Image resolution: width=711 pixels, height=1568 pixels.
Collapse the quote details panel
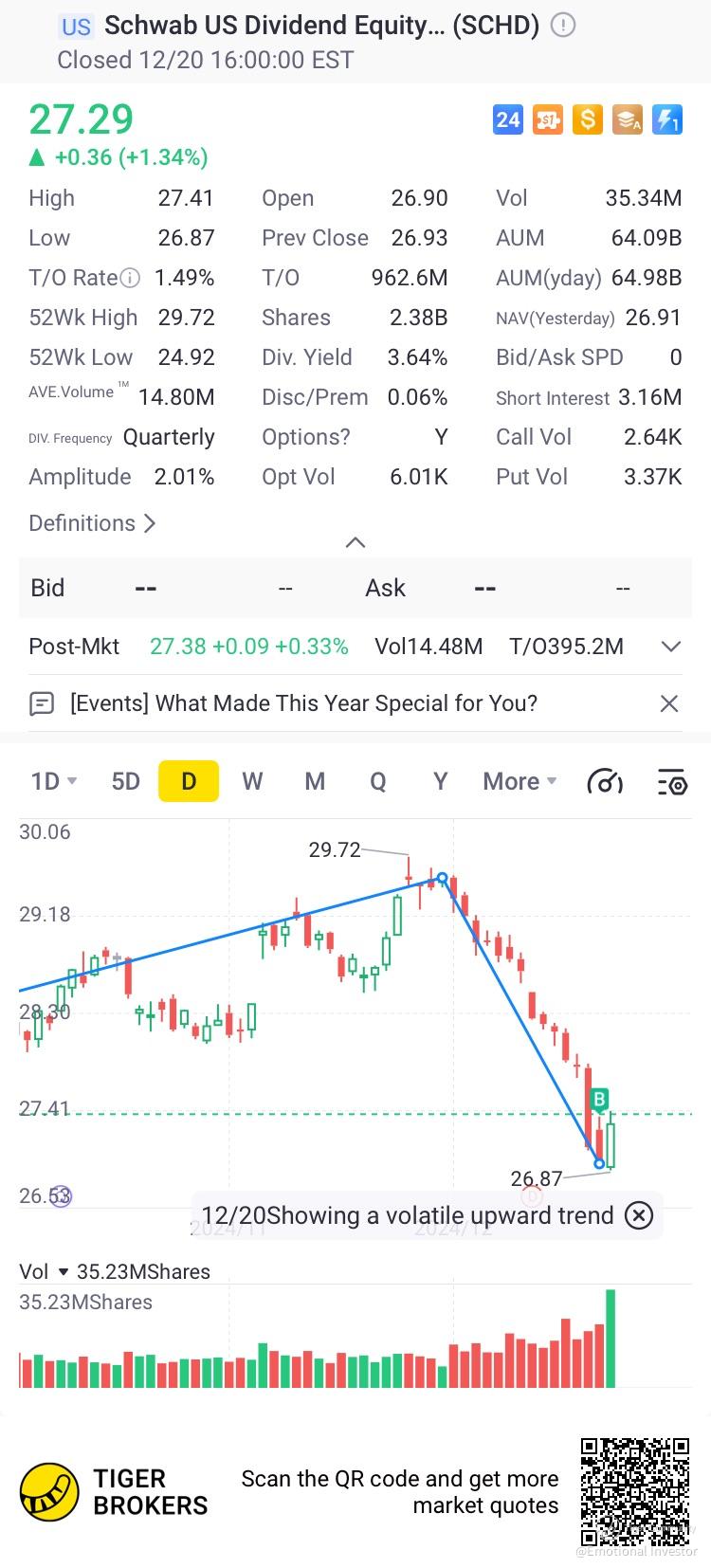(x=355, y=542)
